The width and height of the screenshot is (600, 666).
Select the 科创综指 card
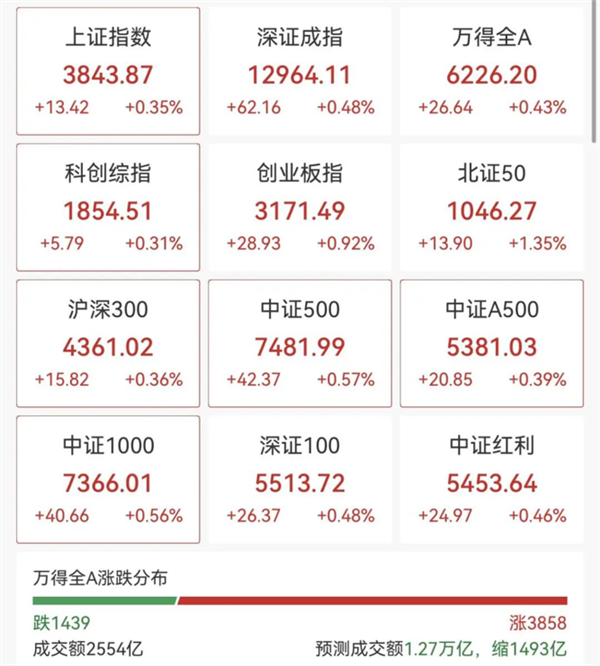click(x=108, y=207)
